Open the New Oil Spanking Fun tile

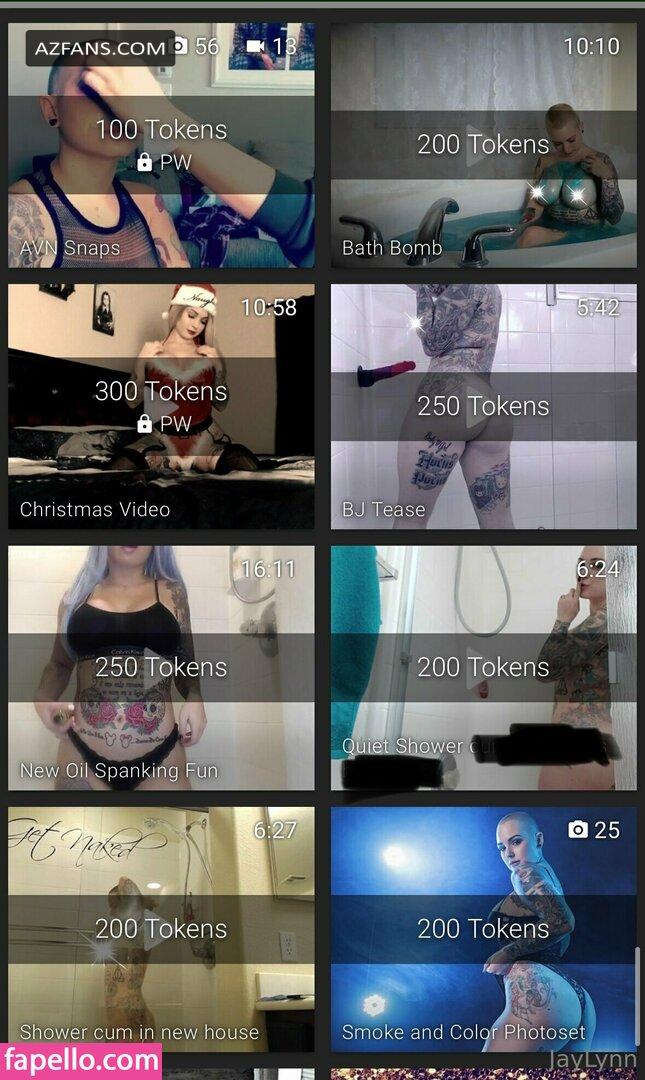[x=161, y=668]
